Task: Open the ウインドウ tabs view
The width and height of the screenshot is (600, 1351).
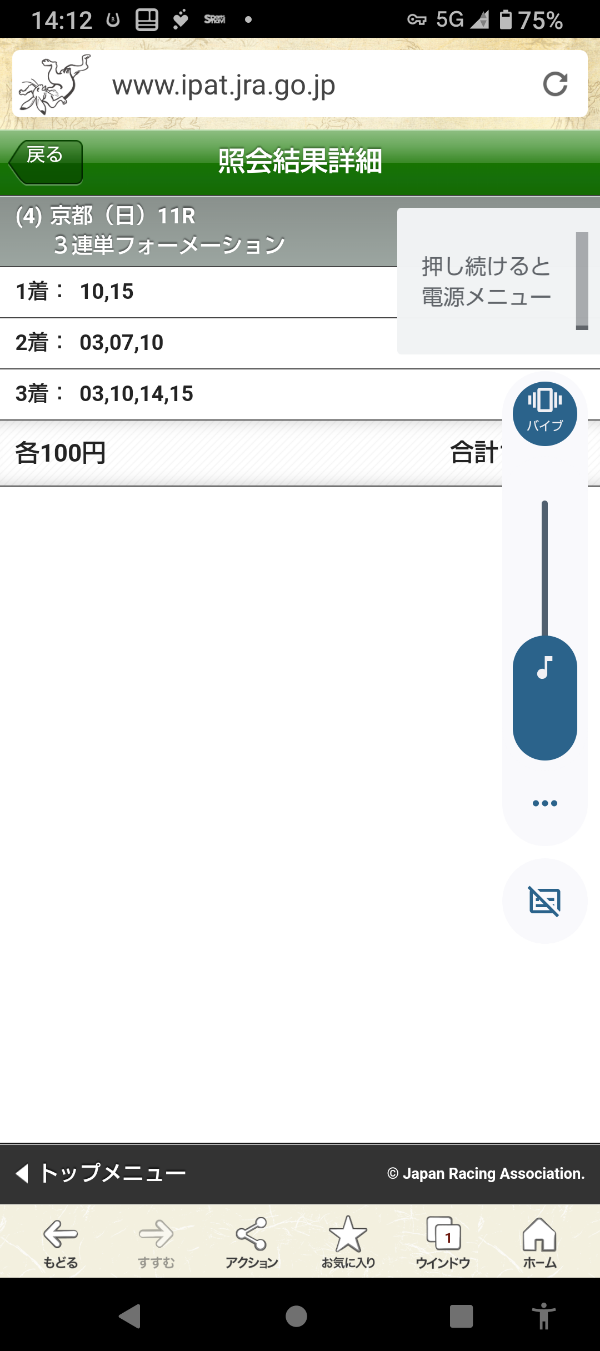Action: (x=443, y=1243)
